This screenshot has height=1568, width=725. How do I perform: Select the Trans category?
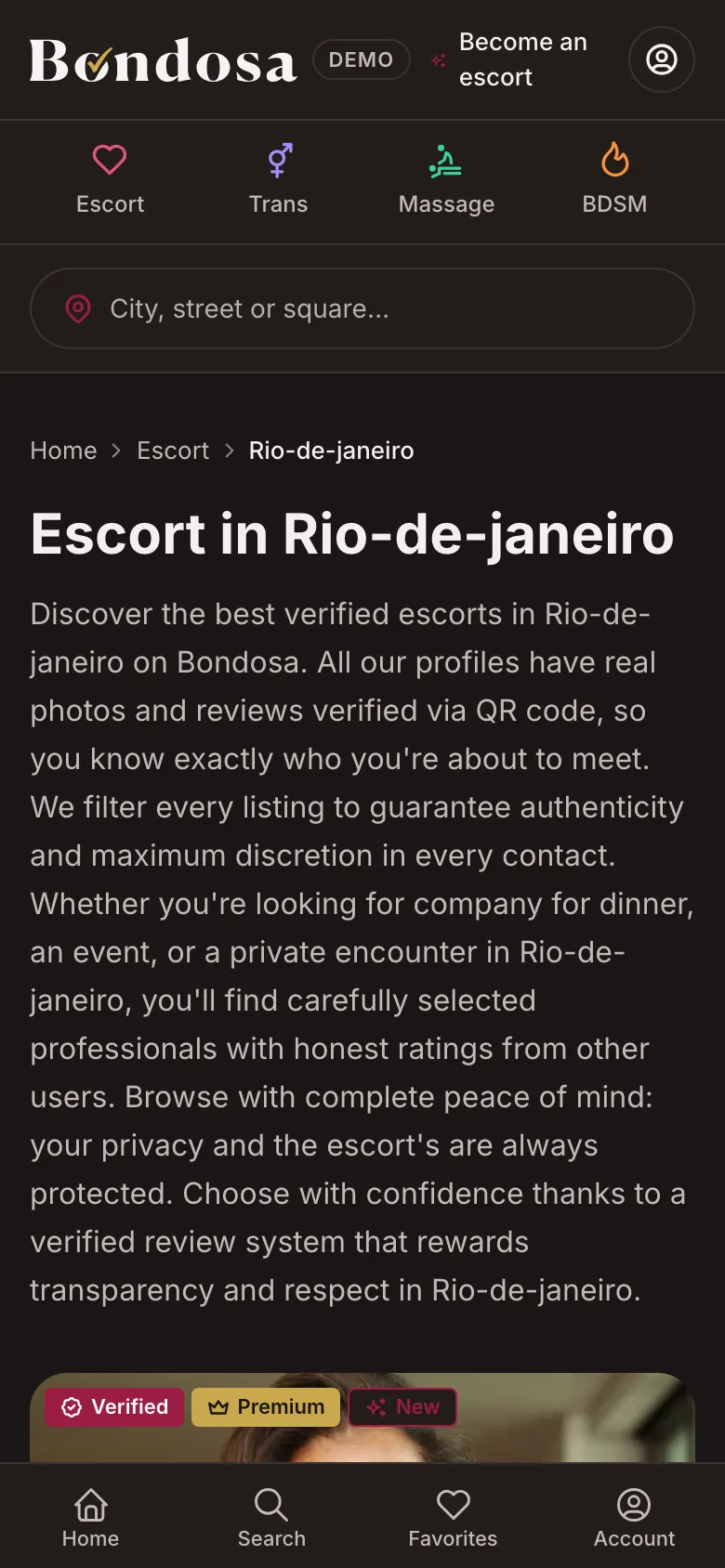[279, 180]
